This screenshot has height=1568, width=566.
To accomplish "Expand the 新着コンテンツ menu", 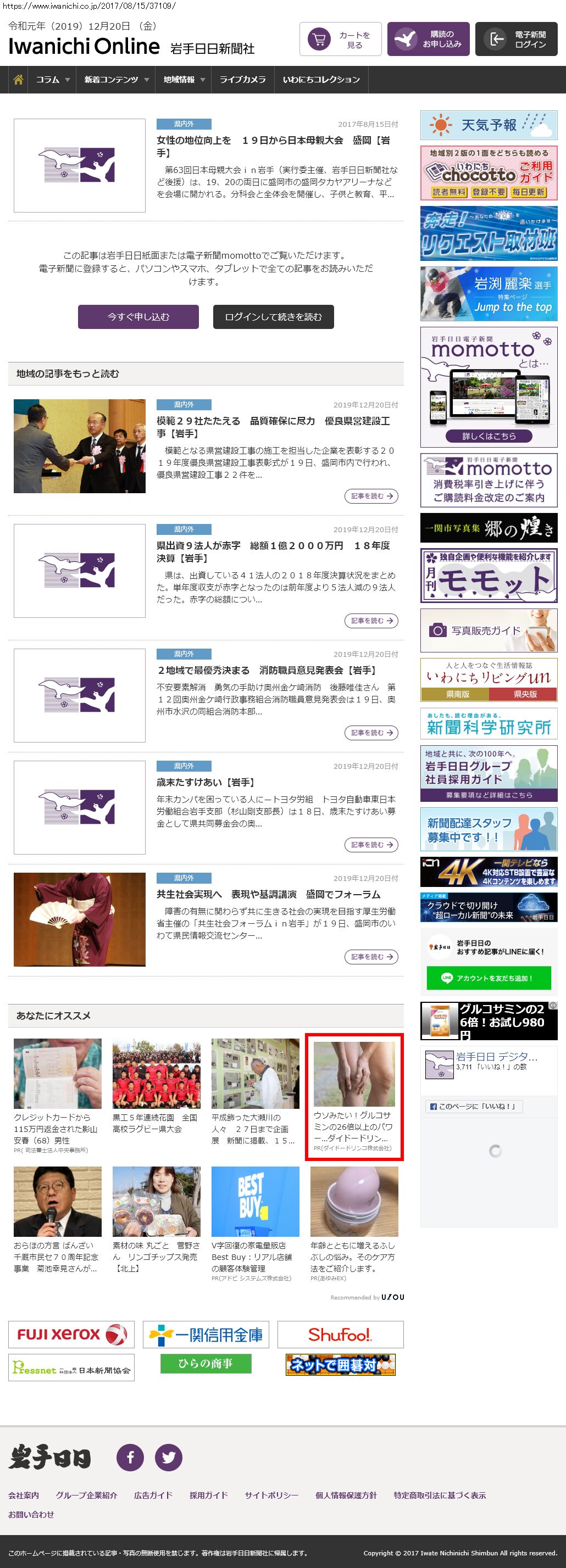I will pos(116,80).
